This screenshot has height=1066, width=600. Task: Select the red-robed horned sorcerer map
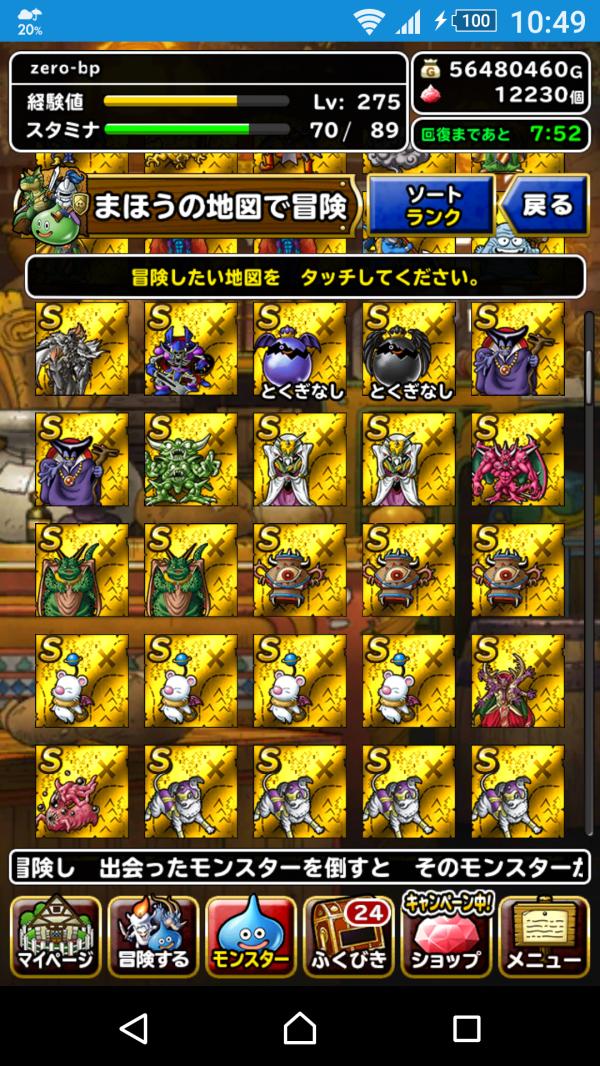518,681
